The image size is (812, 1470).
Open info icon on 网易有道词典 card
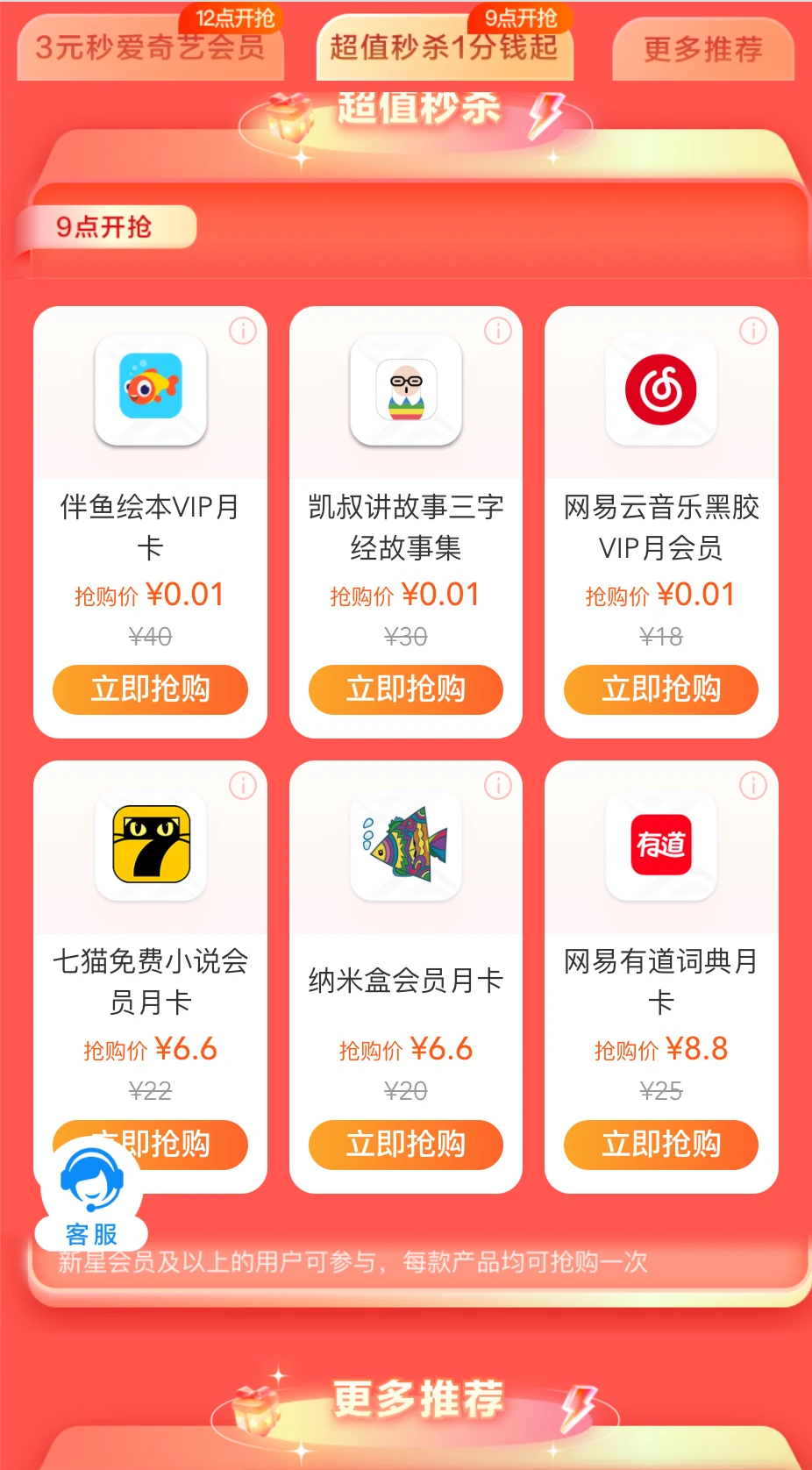(753, 786)
